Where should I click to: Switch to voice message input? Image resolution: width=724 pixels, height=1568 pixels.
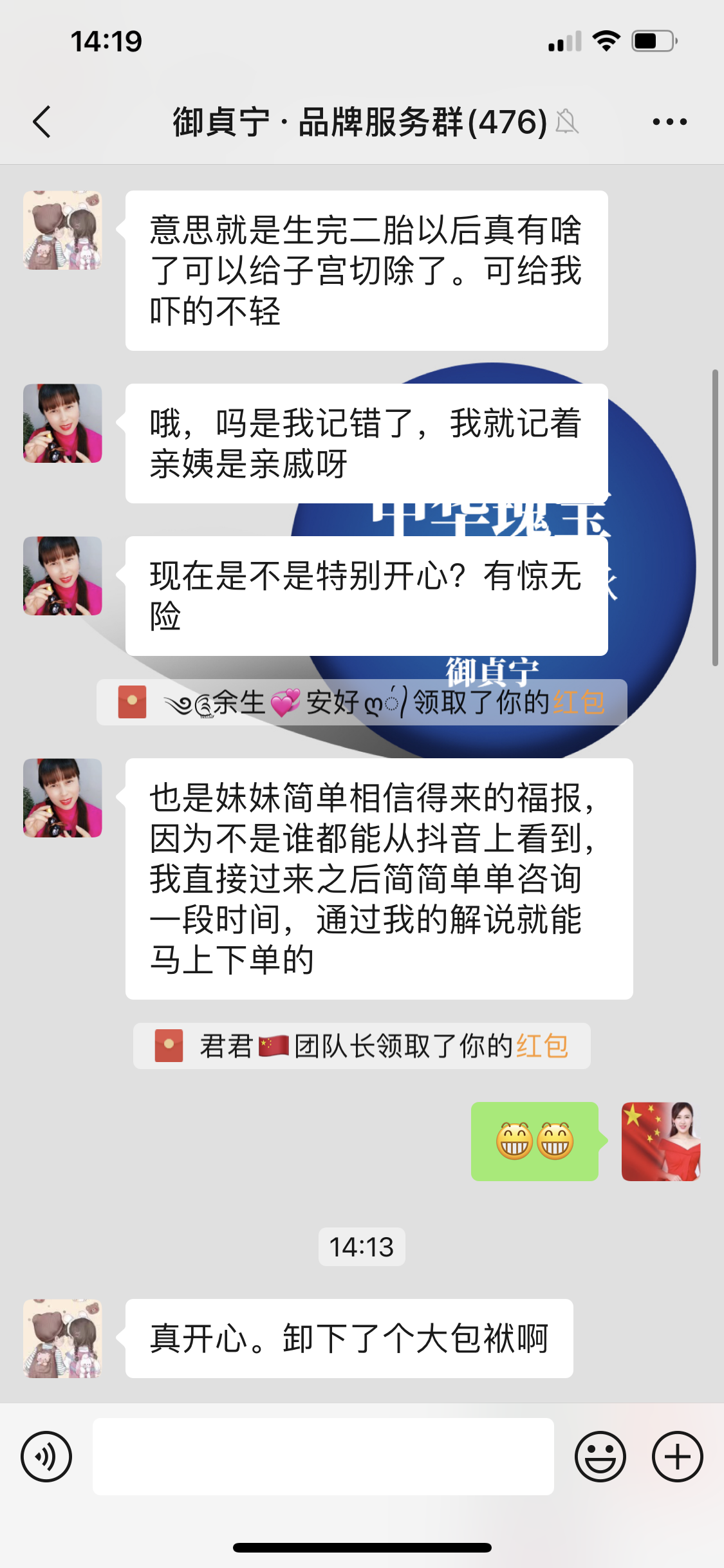(46, 1457)
